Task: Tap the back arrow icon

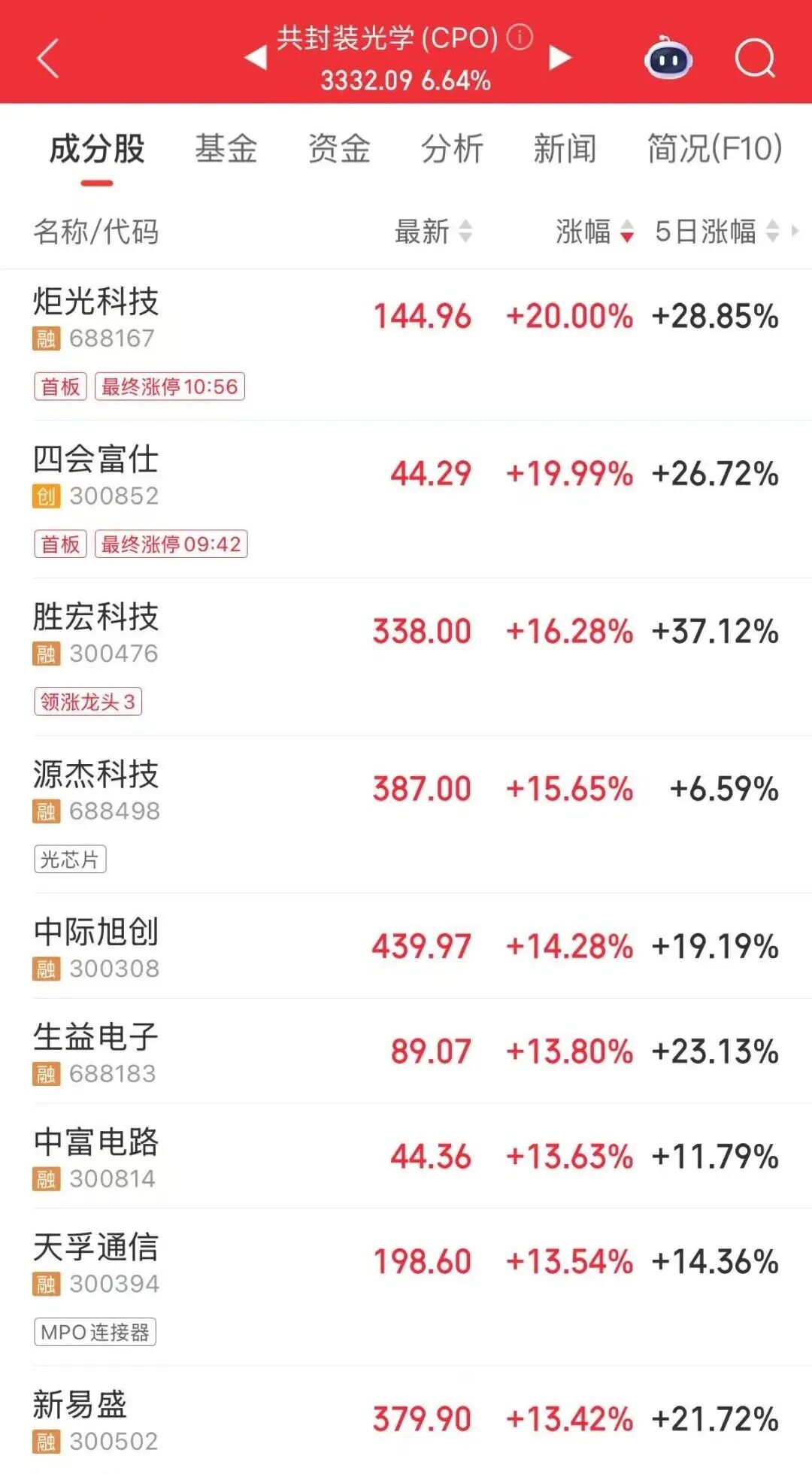Action: [47, 59]
